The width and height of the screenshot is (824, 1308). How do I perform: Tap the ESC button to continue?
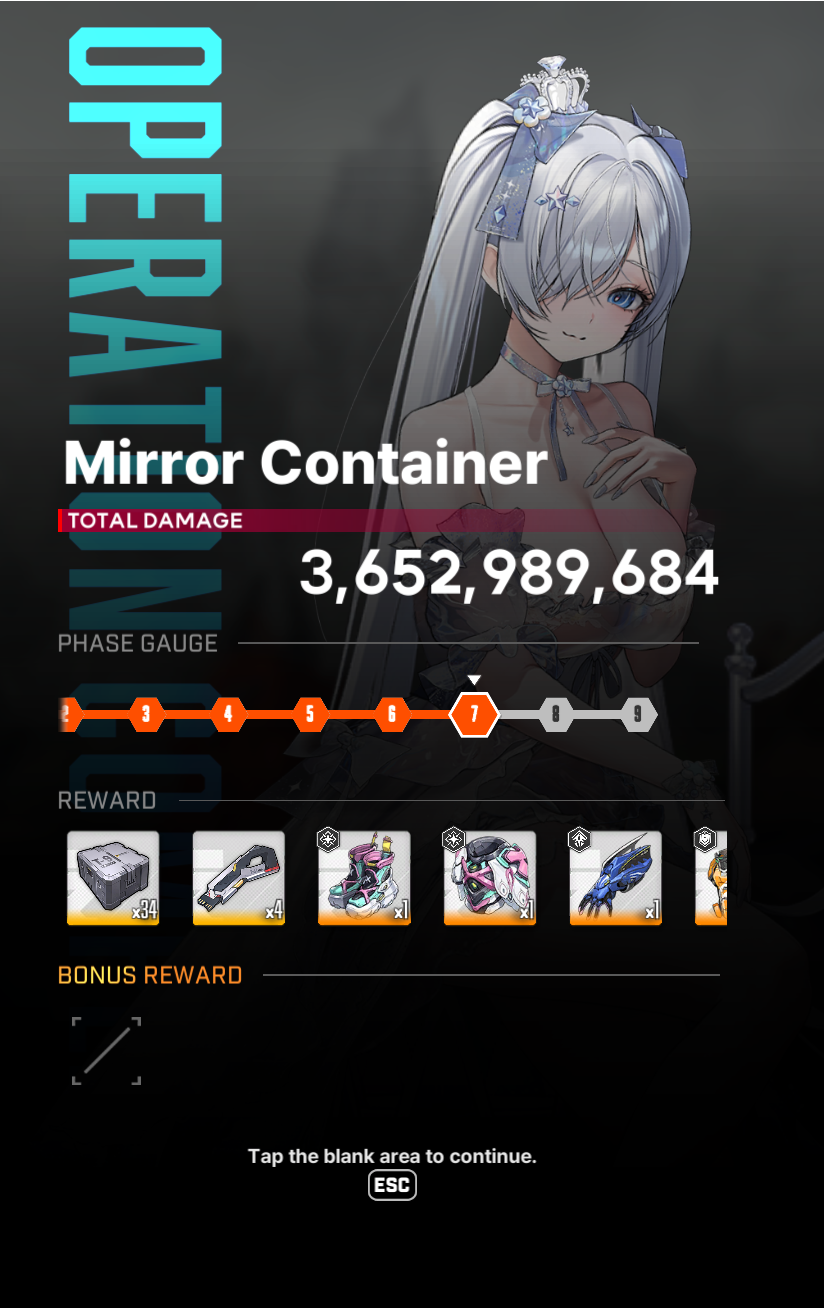point(392,1185)
